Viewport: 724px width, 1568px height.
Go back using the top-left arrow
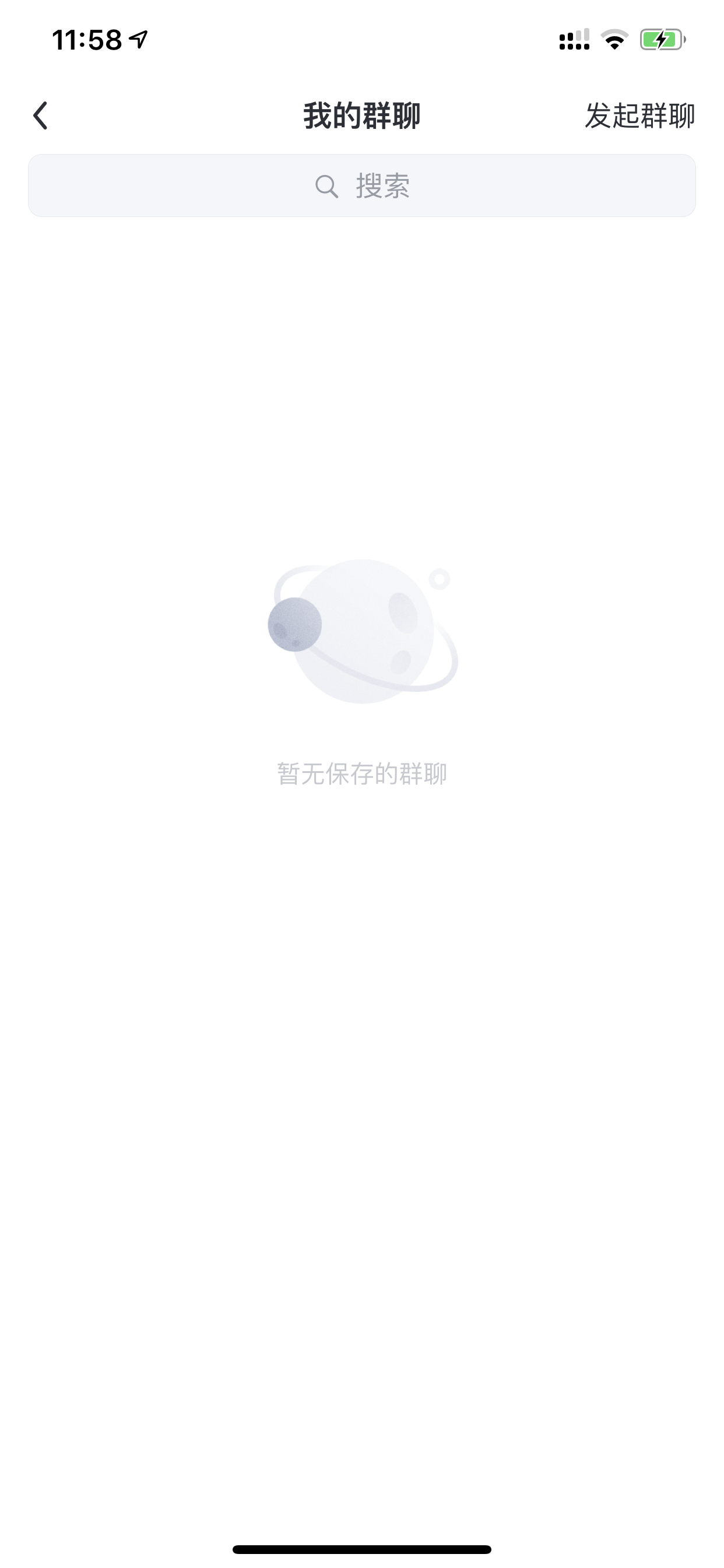point(40,116)
